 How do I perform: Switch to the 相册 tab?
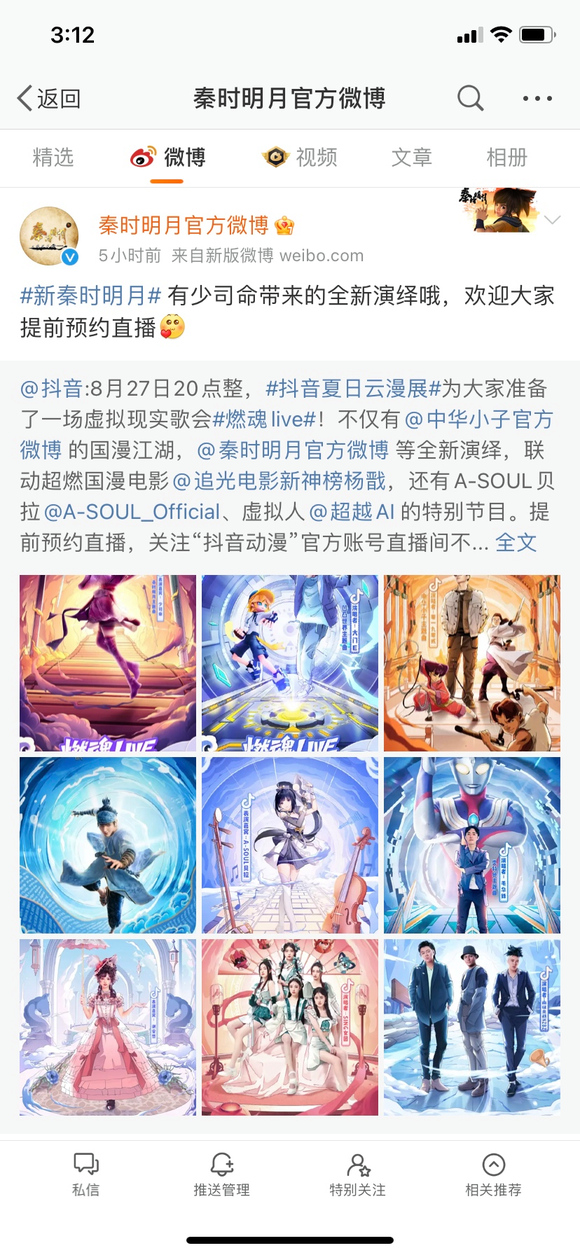coord(507,157)
